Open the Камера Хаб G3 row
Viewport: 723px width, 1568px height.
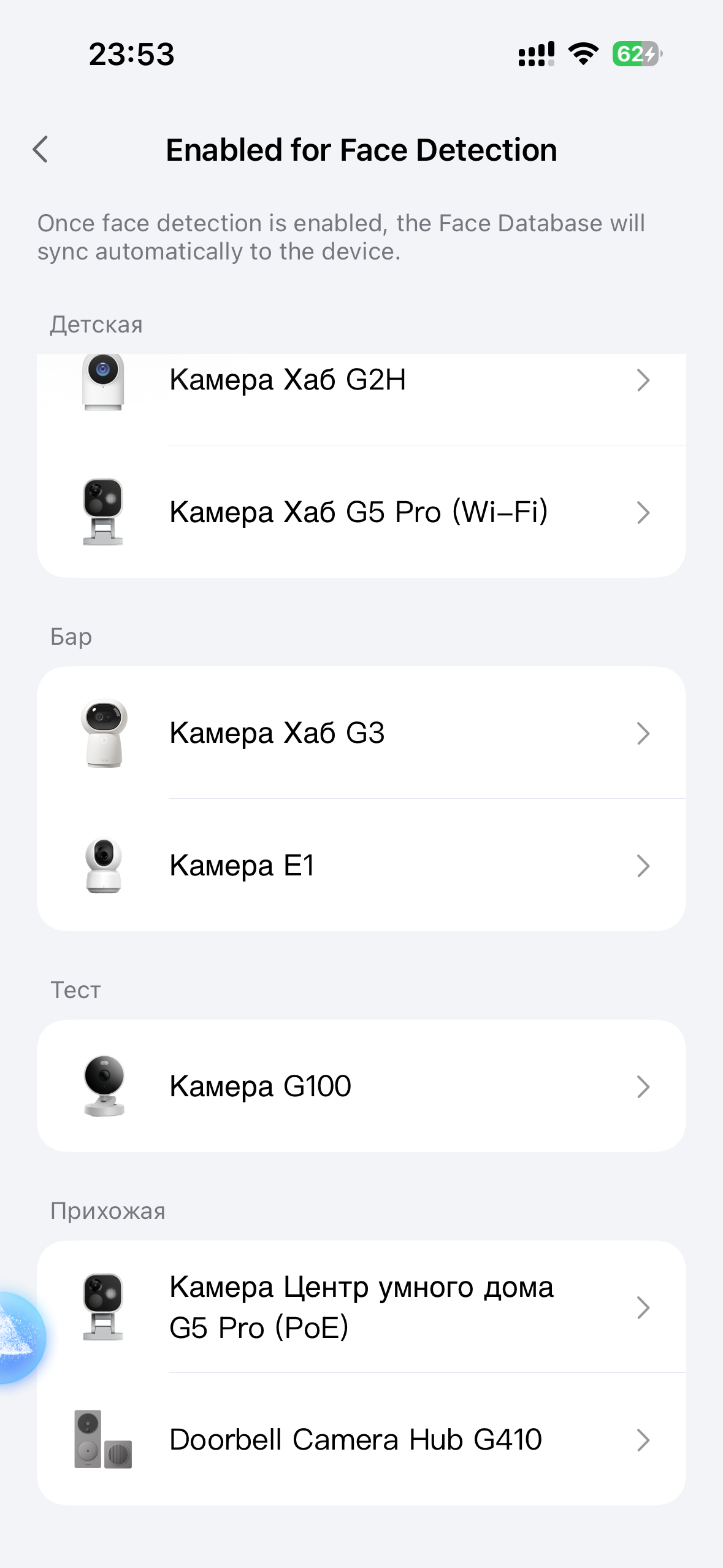(361, 732)
